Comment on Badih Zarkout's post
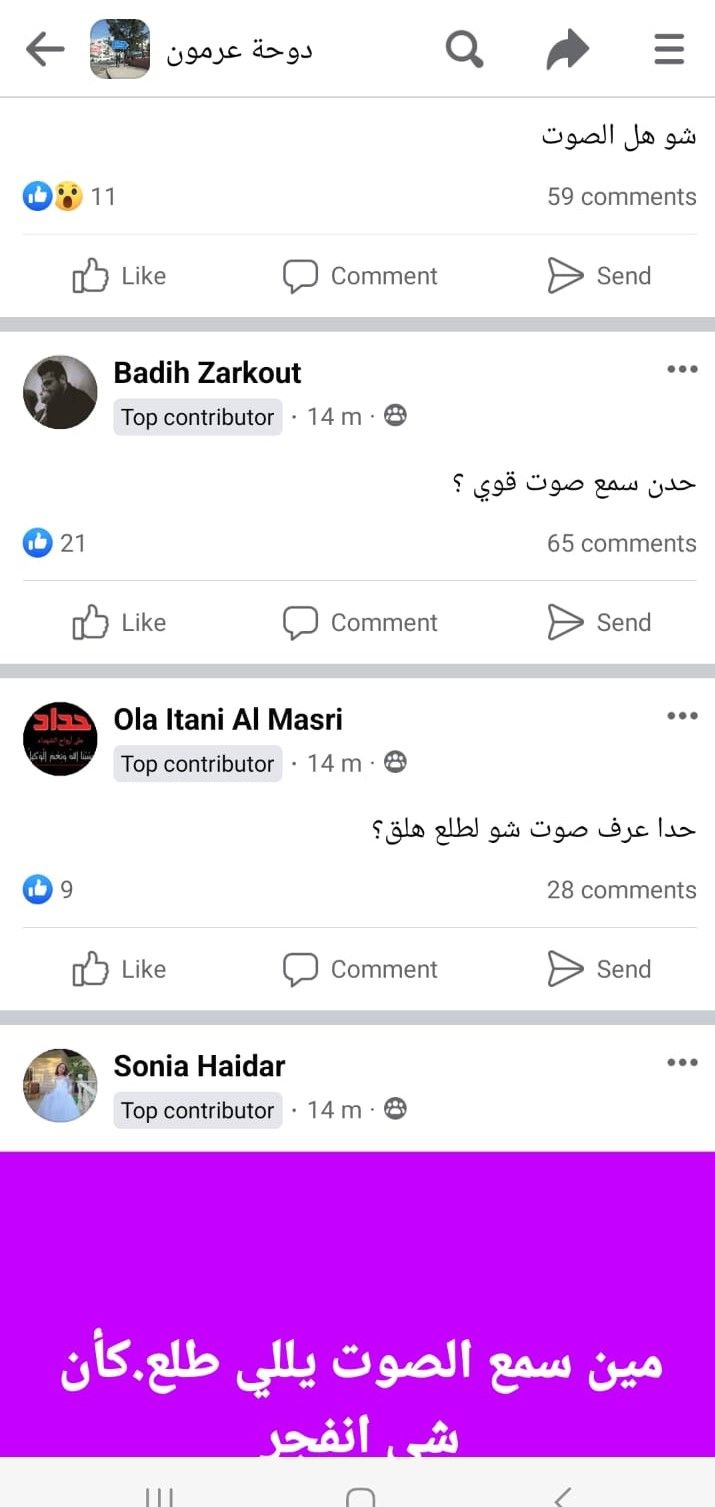This screenshot has height=1507, width=715. coord(360,622)
